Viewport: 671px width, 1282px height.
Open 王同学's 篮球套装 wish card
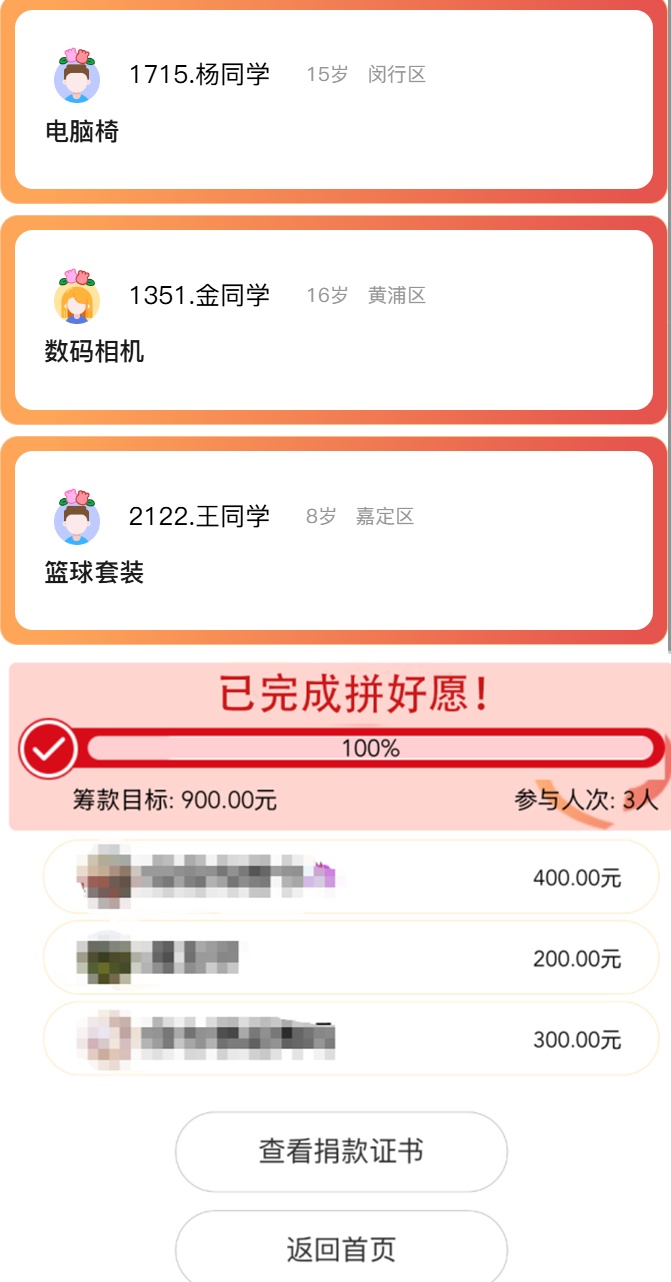click(334, 541)
